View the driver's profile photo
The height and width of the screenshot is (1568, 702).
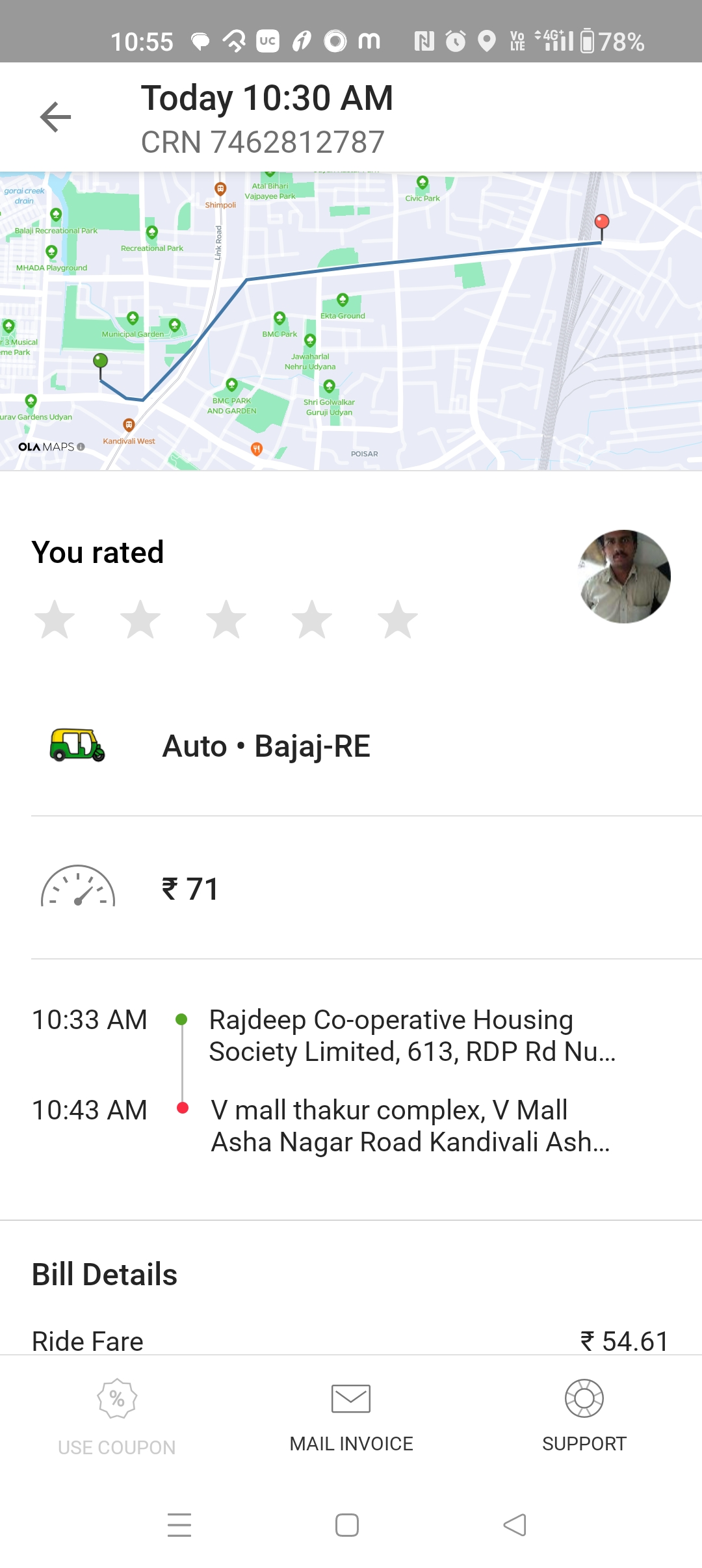pyautogui.click(x=625, y=577)
